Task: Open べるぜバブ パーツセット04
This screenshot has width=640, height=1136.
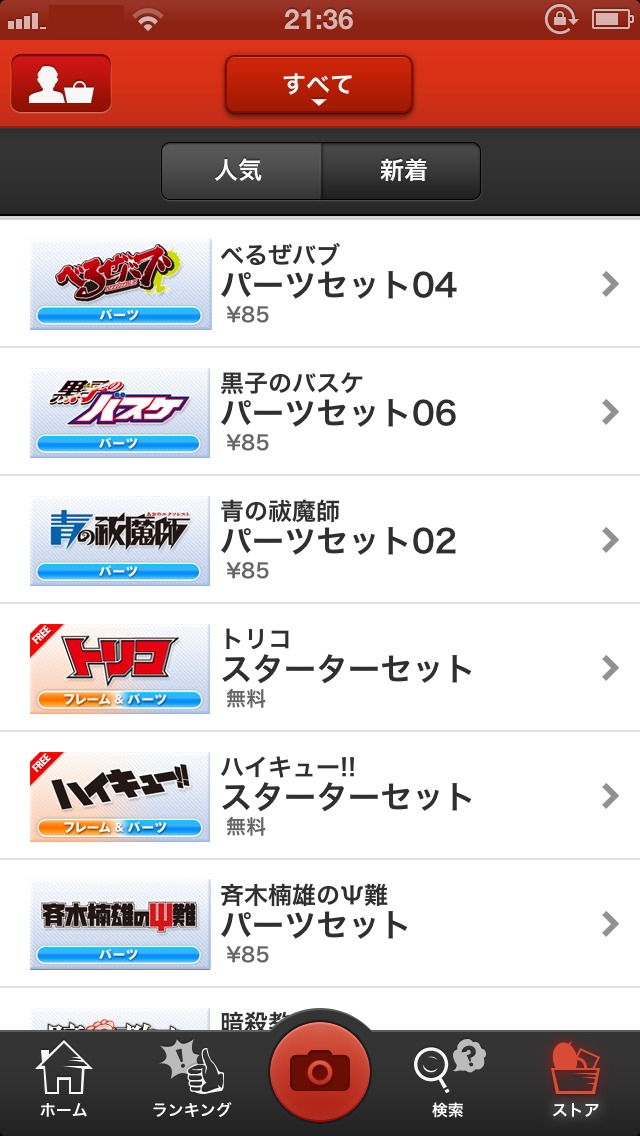Action: (x=320, y=284)
